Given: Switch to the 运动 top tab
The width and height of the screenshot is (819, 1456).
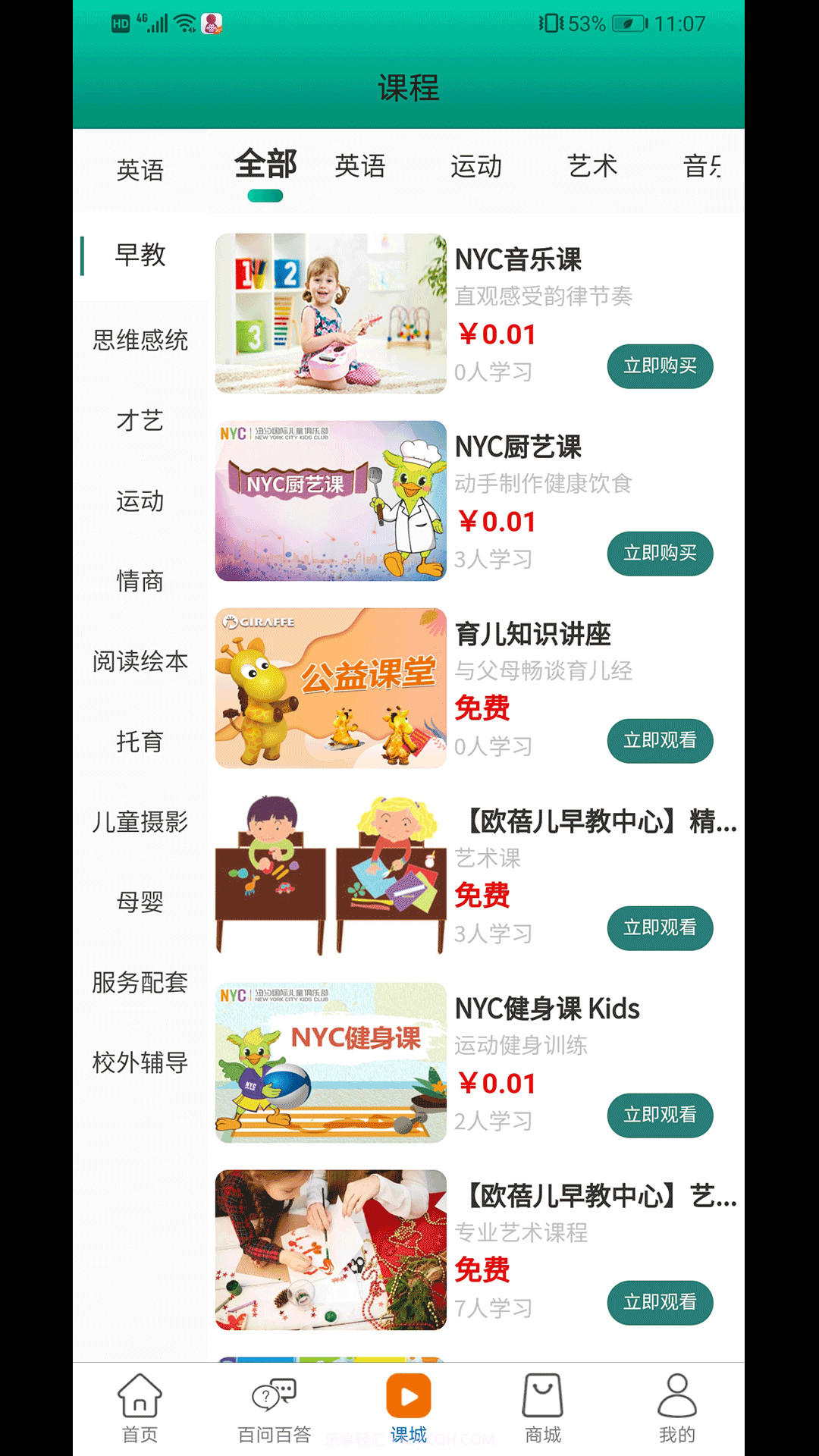Looking at the screenshot, I should point(475,166).
